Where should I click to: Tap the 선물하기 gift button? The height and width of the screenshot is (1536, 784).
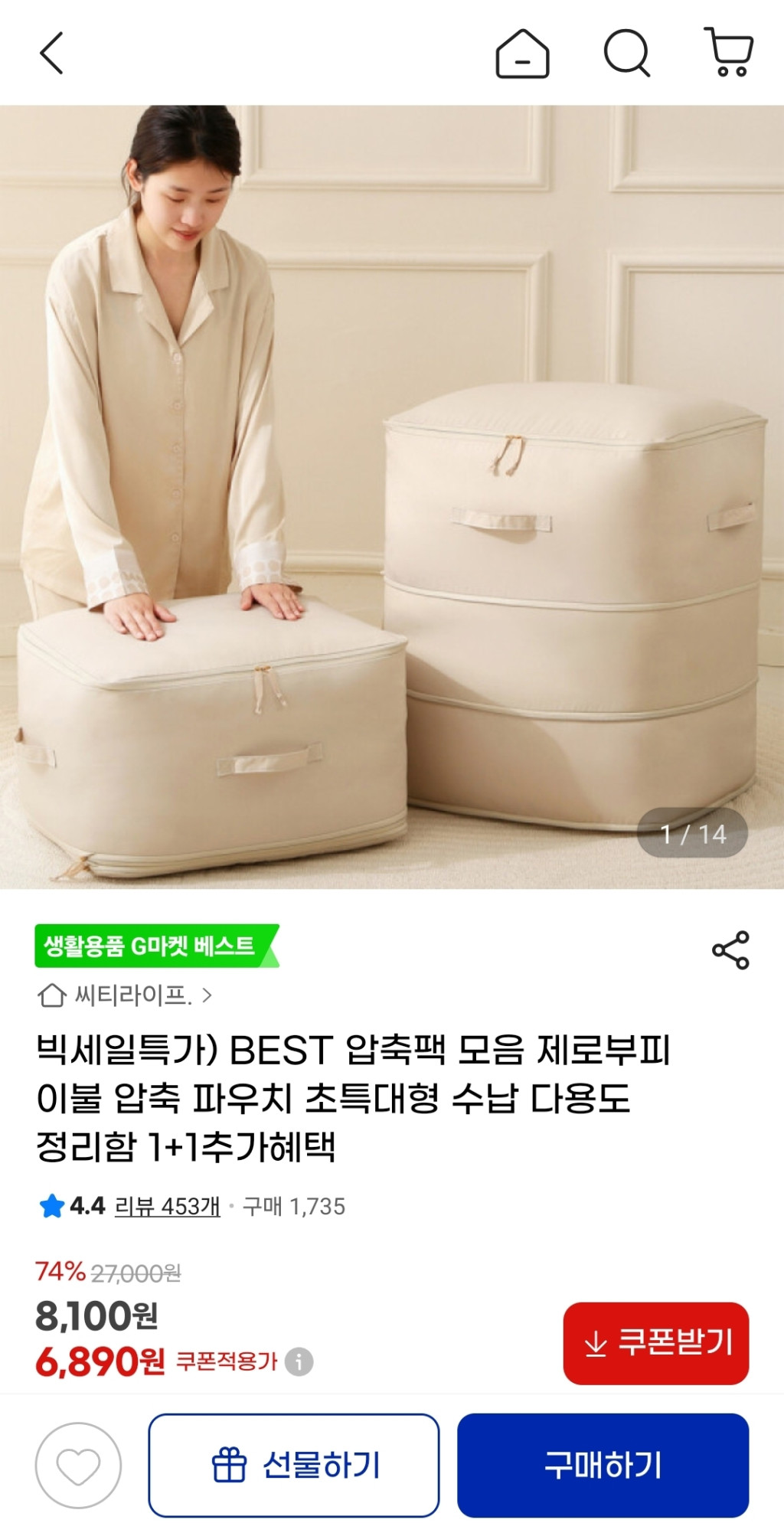(294, 1466)
